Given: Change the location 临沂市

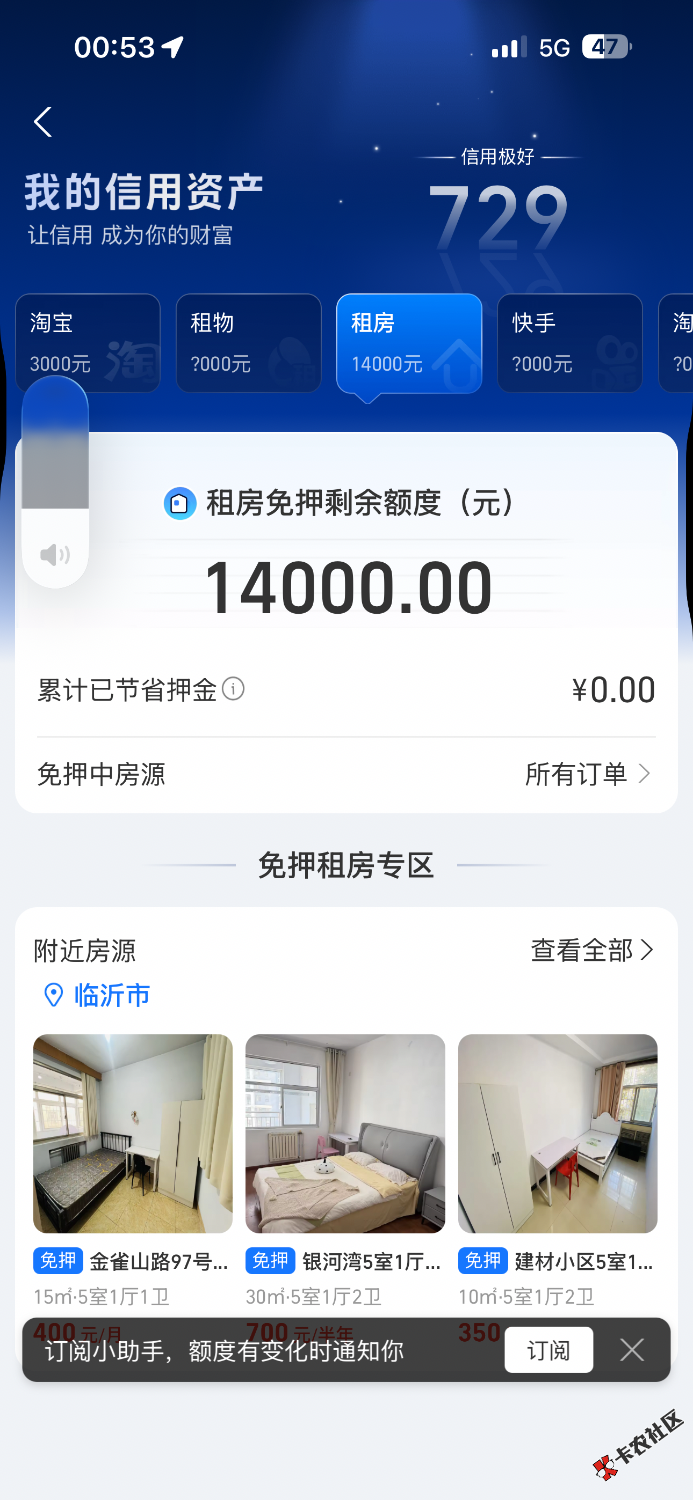Looking at the screenshot, I should click(x=97, y=995).
